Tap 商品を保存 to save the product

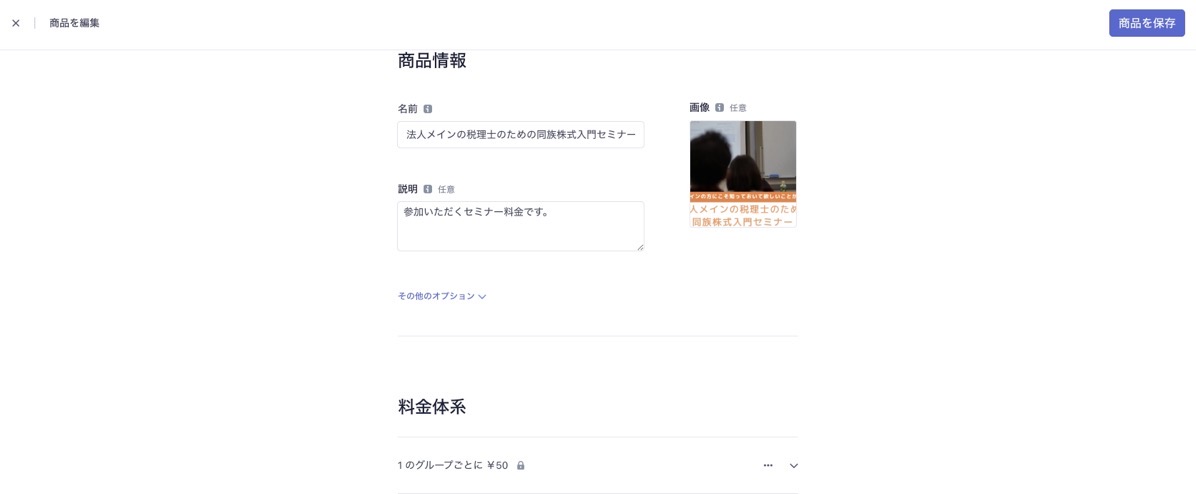click(1146, 23)
